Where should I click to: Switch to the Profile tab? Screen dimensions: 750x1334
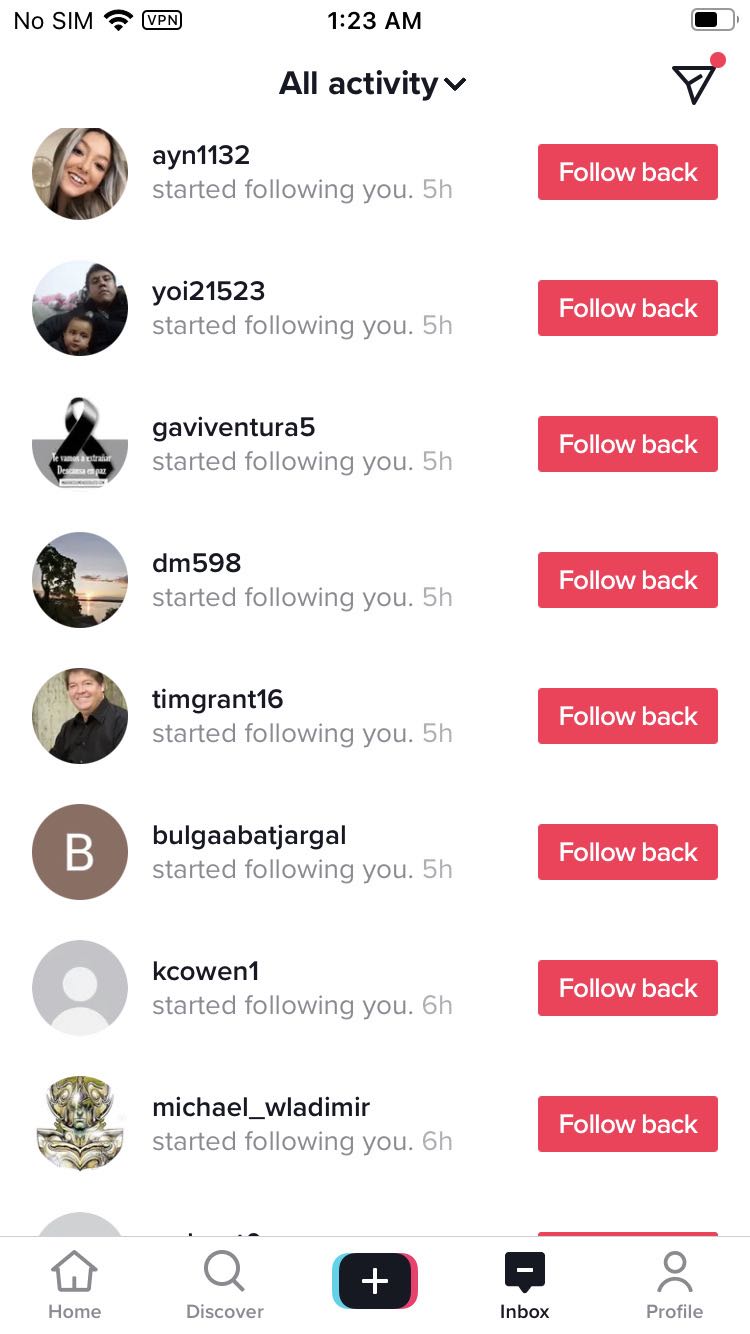[675, 1286]
